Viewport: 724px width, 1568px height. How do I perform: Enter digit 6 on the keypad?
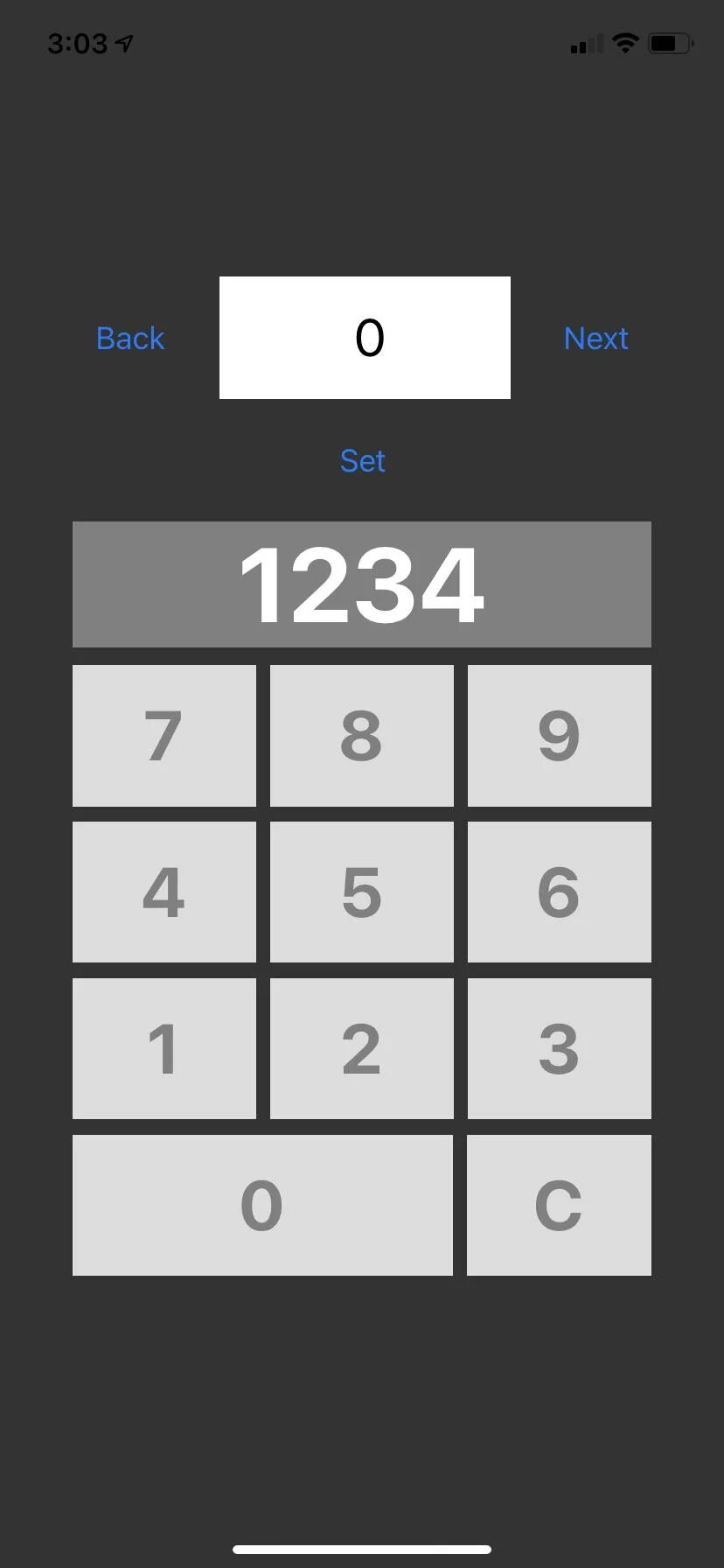tap(560, 892)
